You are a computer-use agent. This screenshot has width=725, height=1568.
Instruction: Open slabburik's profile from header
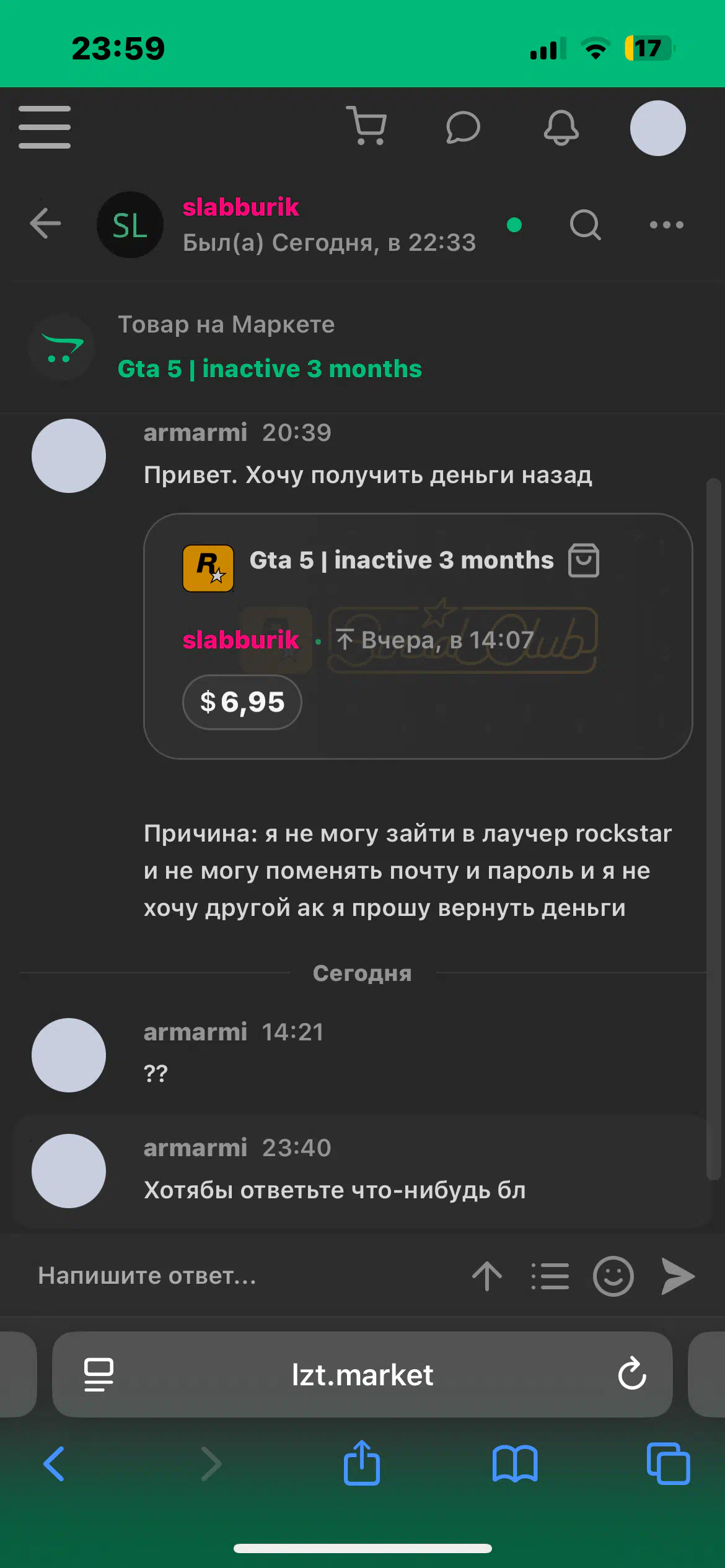pyautogui.click(x=240, y=207)
